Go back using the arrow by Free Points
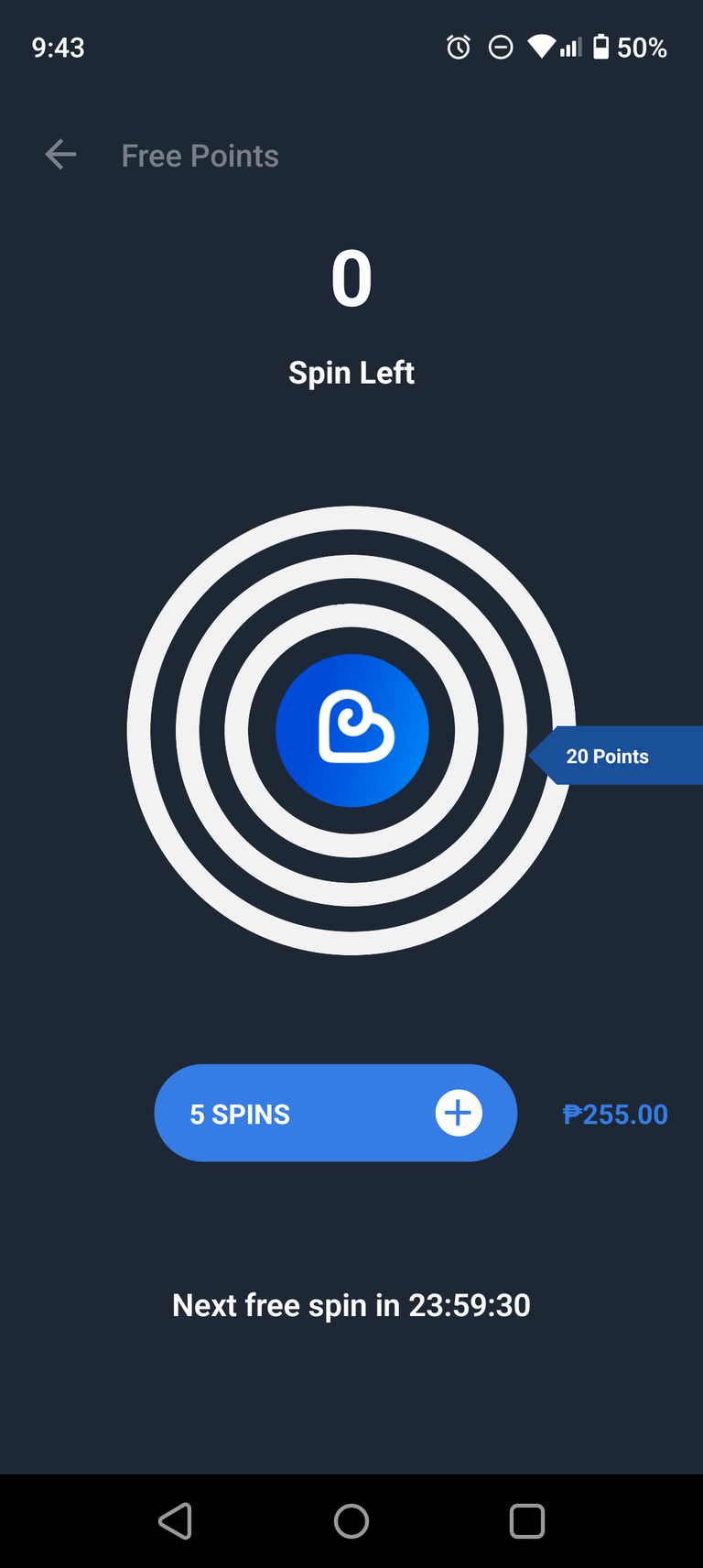The width and height of the screenshot is (703, 1568). point(60,155)
